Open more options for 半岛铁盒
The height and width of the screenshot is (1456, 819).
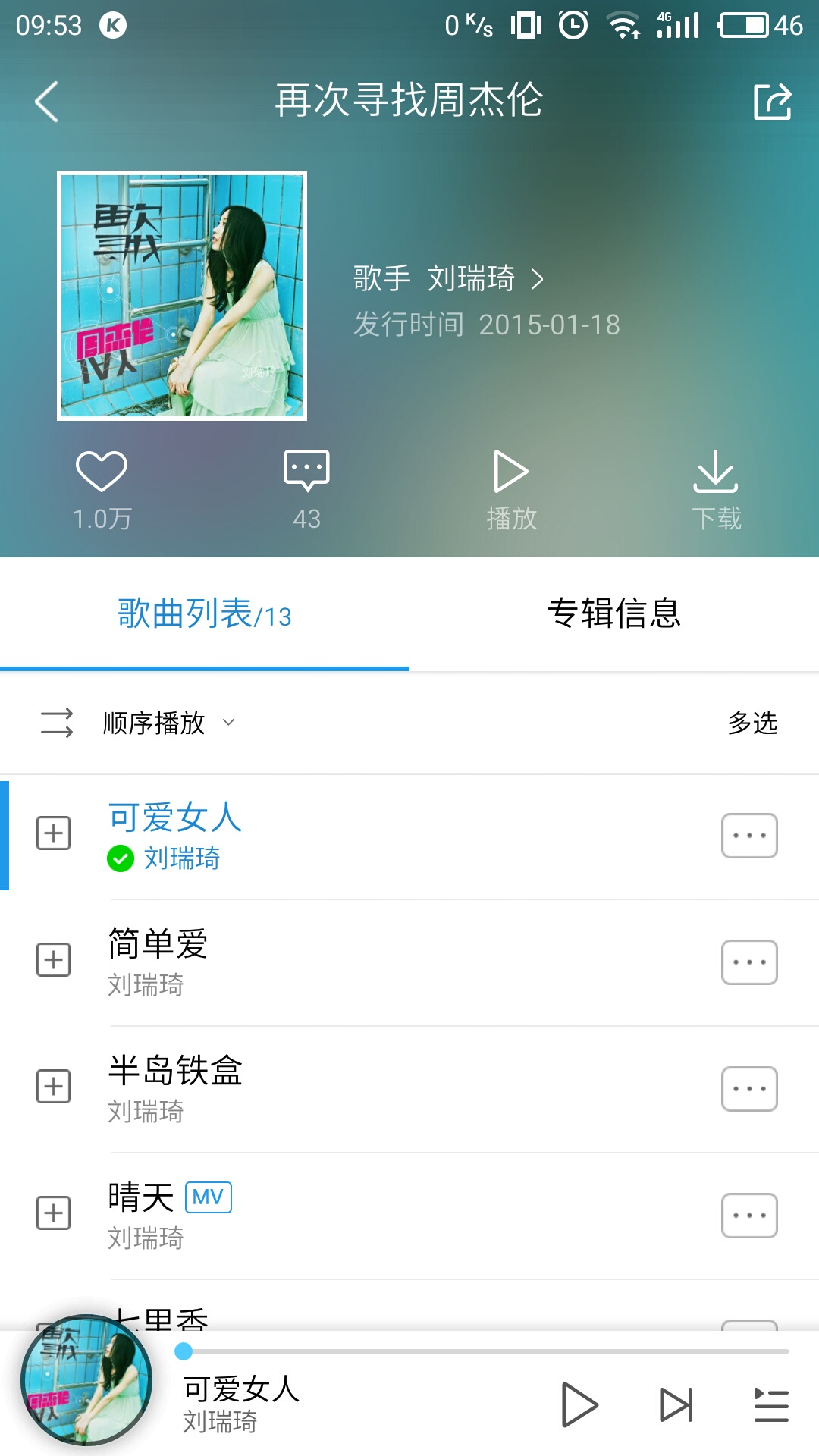748,1087
